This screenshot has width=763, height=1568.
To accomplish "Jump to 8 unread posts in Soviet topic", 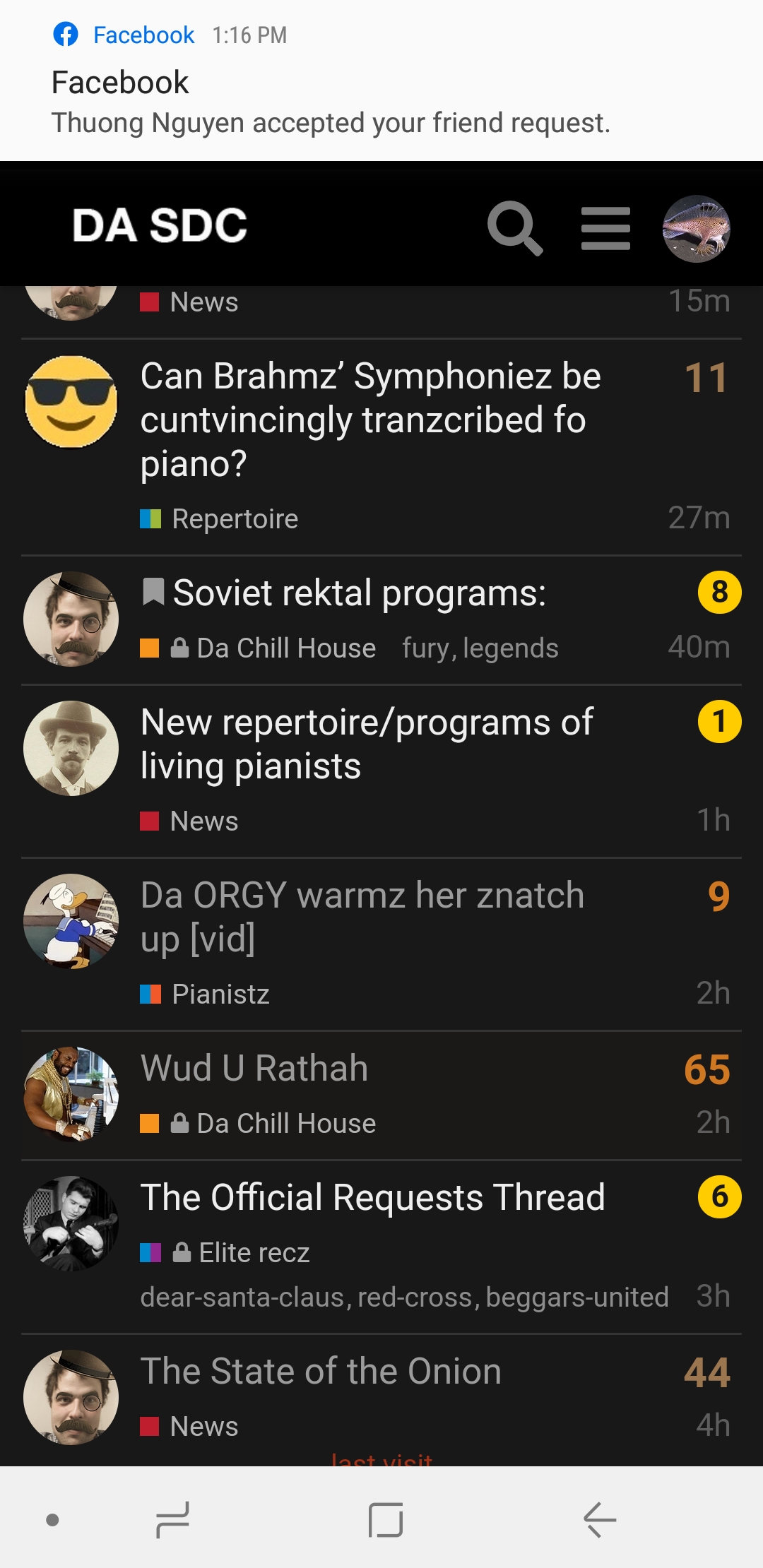I will [x=719, y=593].
